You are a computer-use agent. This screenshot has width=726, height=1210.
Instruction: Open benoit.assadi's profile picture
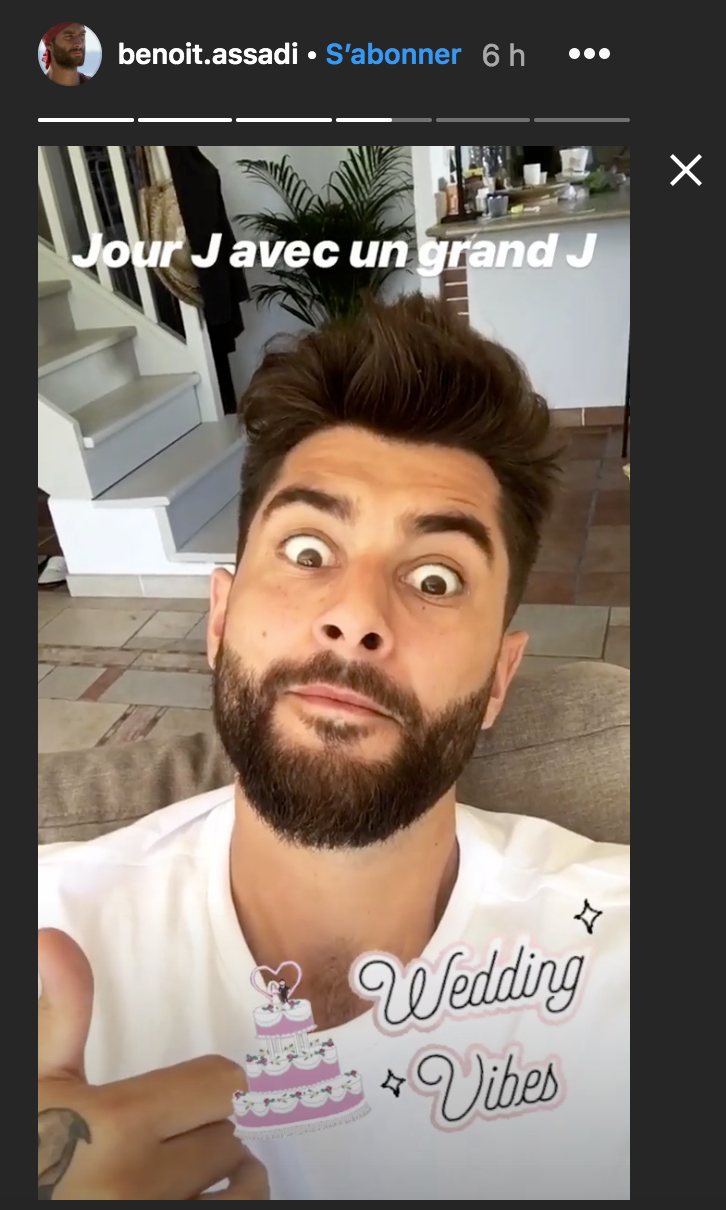coord(70,54)
